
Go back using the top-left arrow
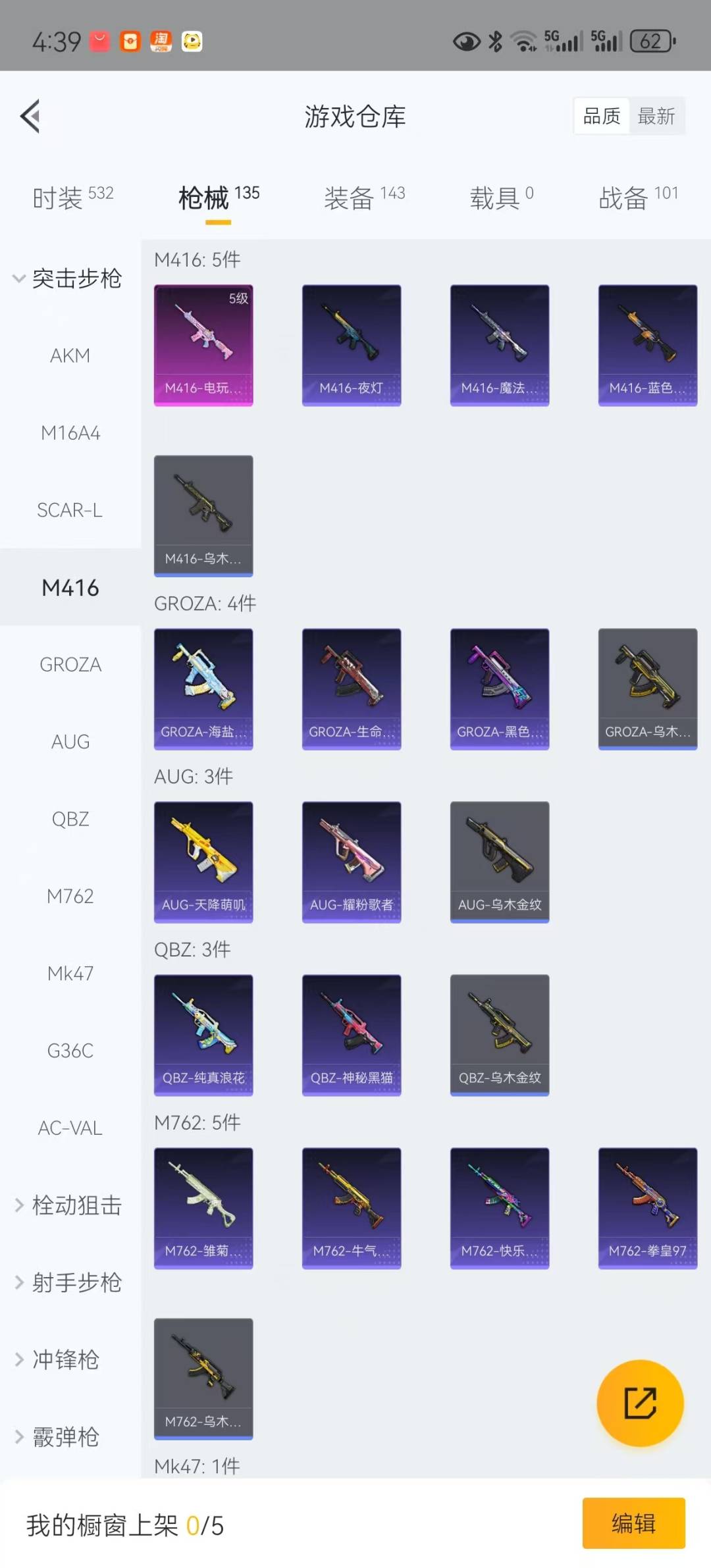(x=30, y=117)
